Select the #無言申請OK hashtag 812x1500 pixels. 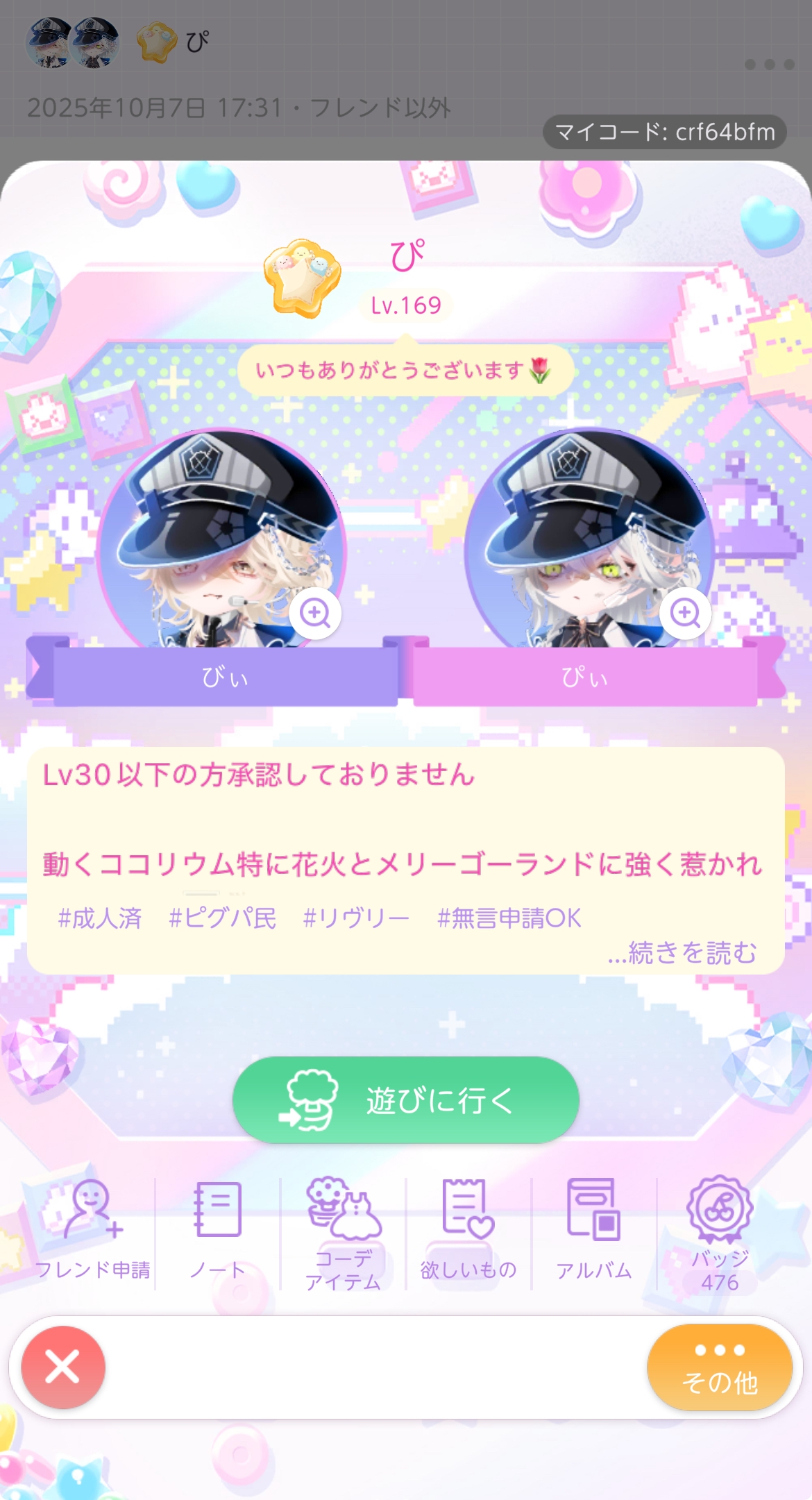tap(509, 918)
